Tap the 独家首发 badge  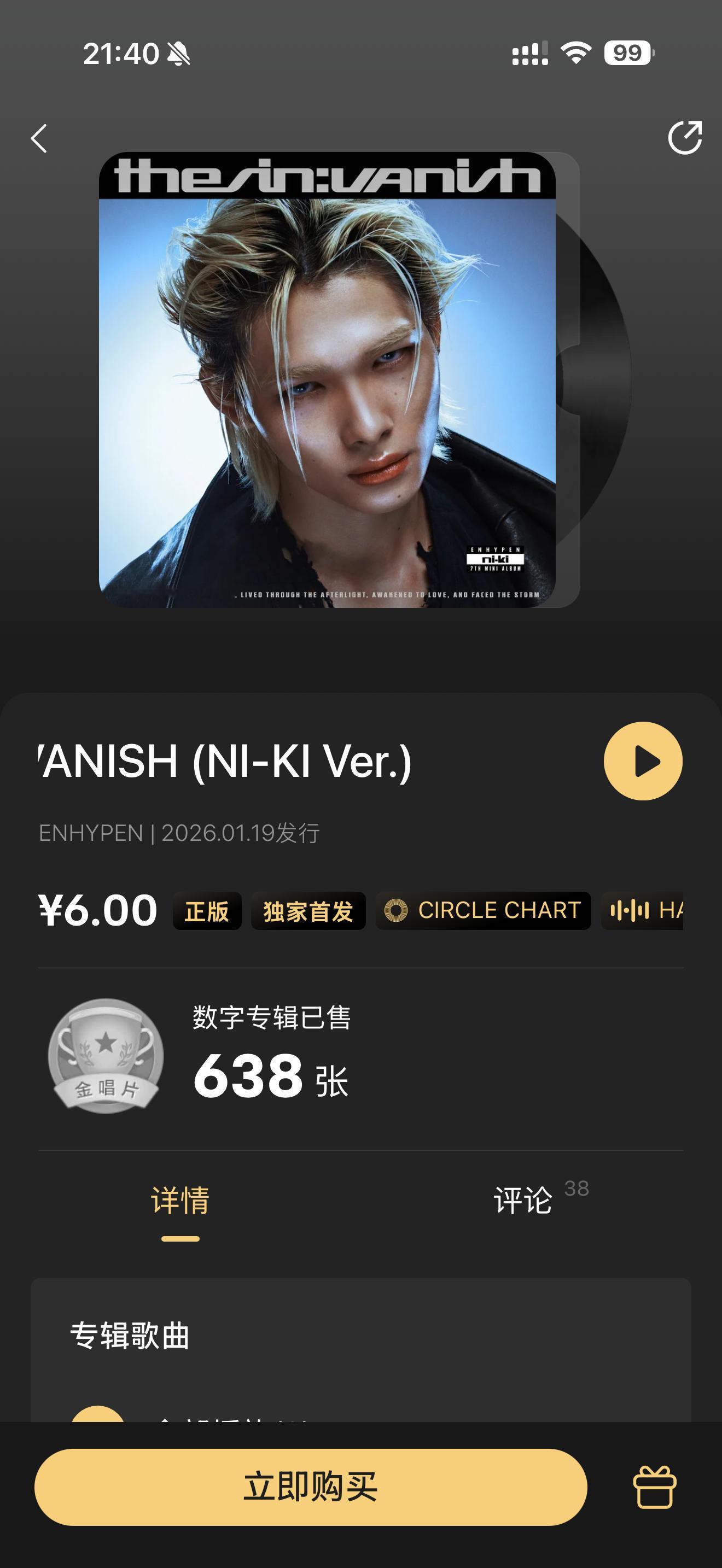pyautogui.click(x=307, y=911)
